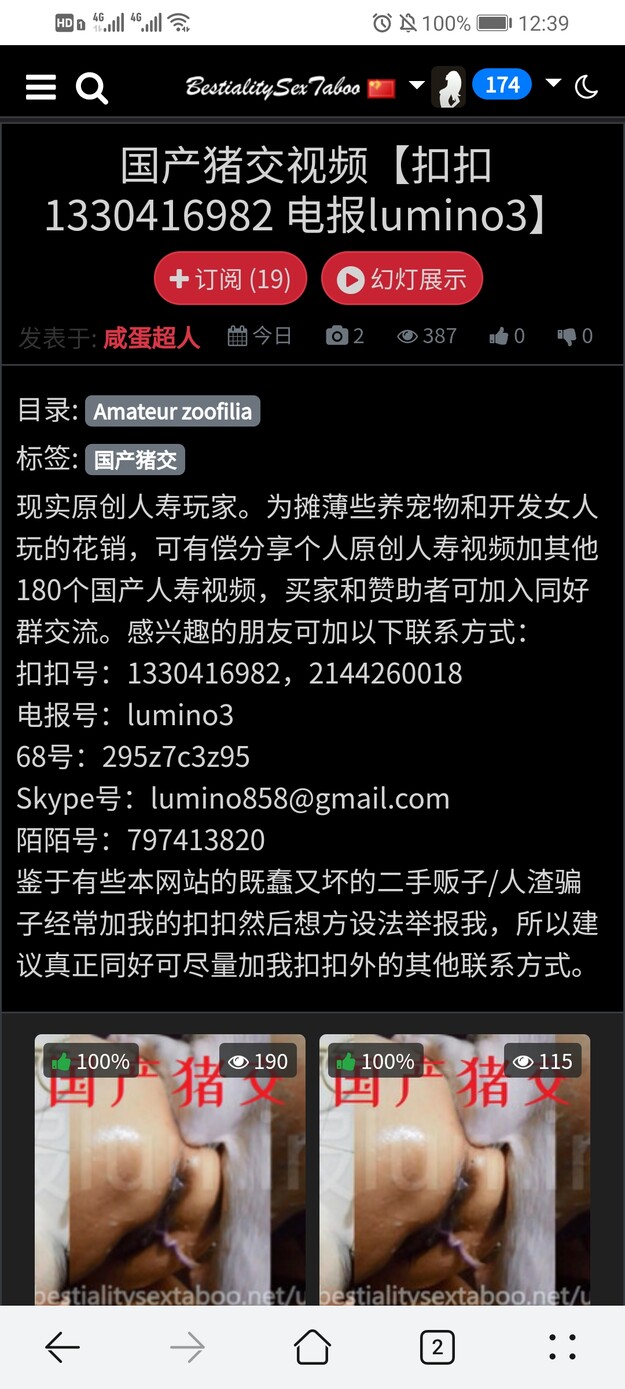Go to the browser home page

tap(312, 1347)
